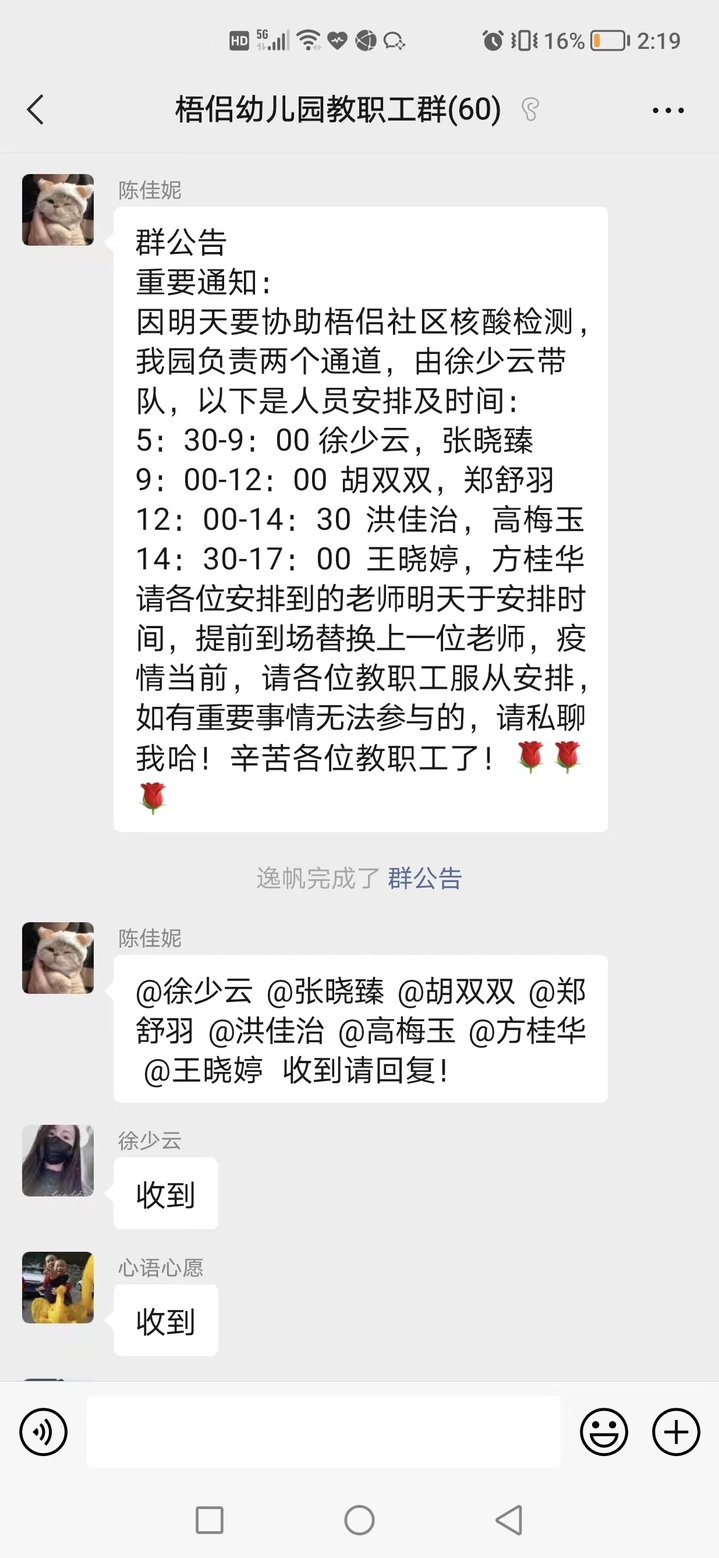This screenshot has width=719, height=1558.
Task: Open 心语心愿's profile avatar
Action: 58,1287
